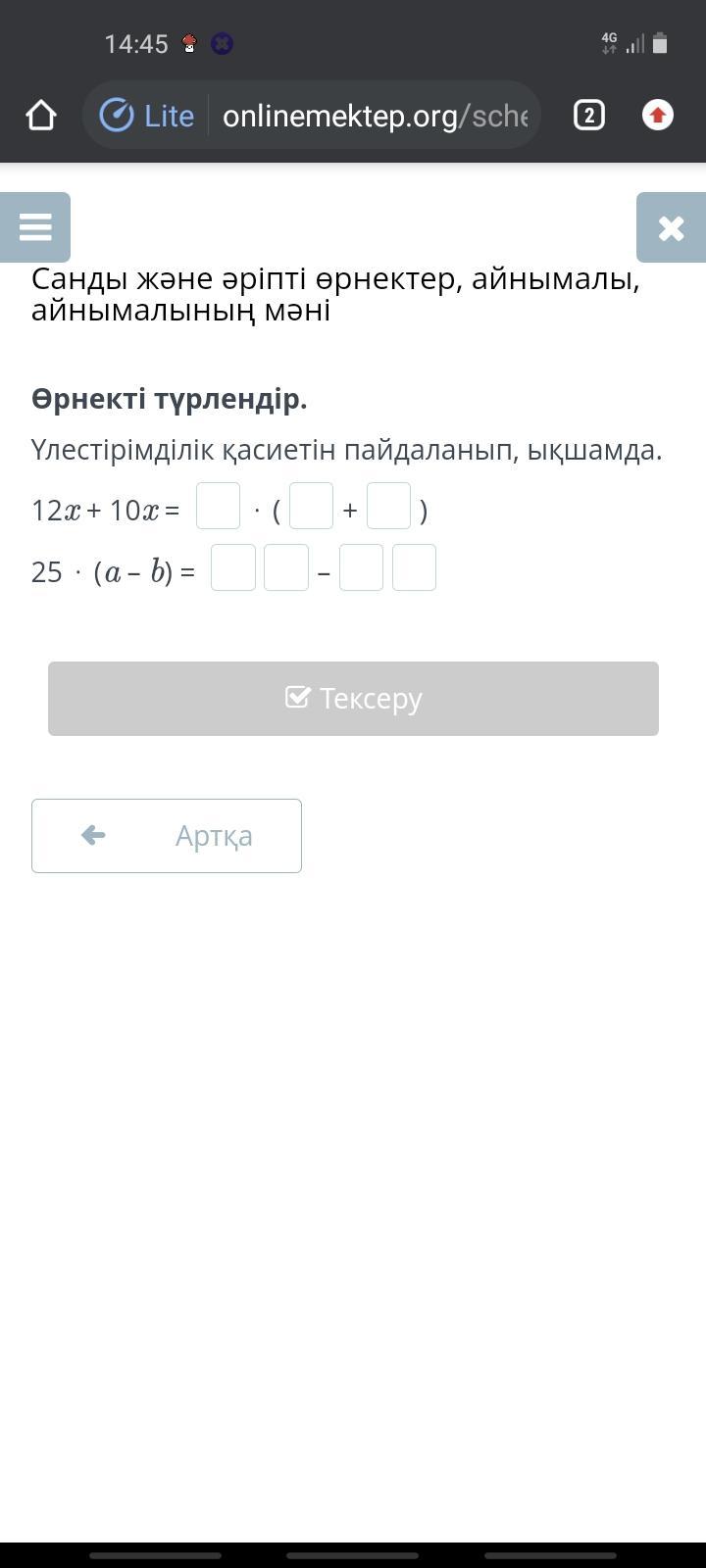
Task: Open the hamburger menu
Action: 35,227
